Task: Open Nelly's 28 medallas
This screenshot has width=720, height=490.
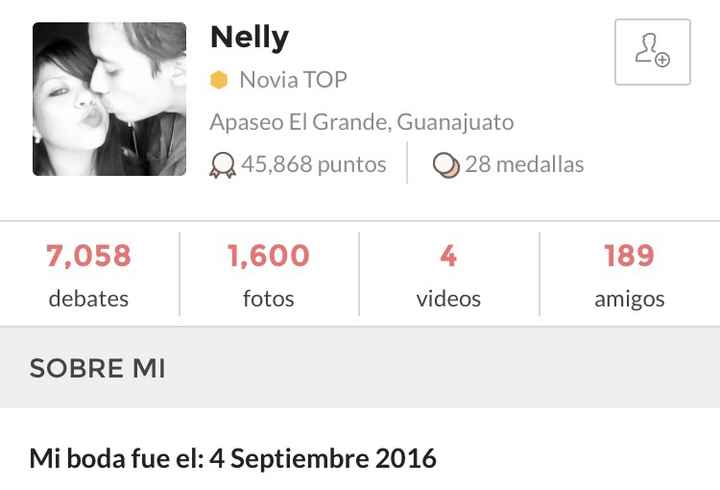Action: [508, 165]
